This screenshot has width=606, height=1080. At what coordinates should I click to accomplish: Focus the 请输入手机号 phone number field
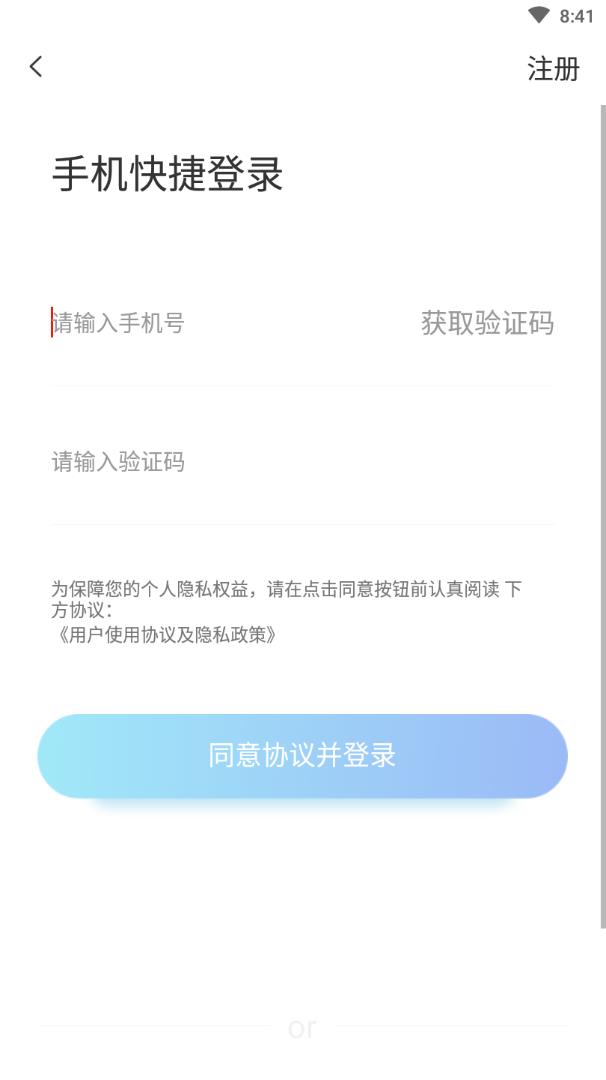220,323
